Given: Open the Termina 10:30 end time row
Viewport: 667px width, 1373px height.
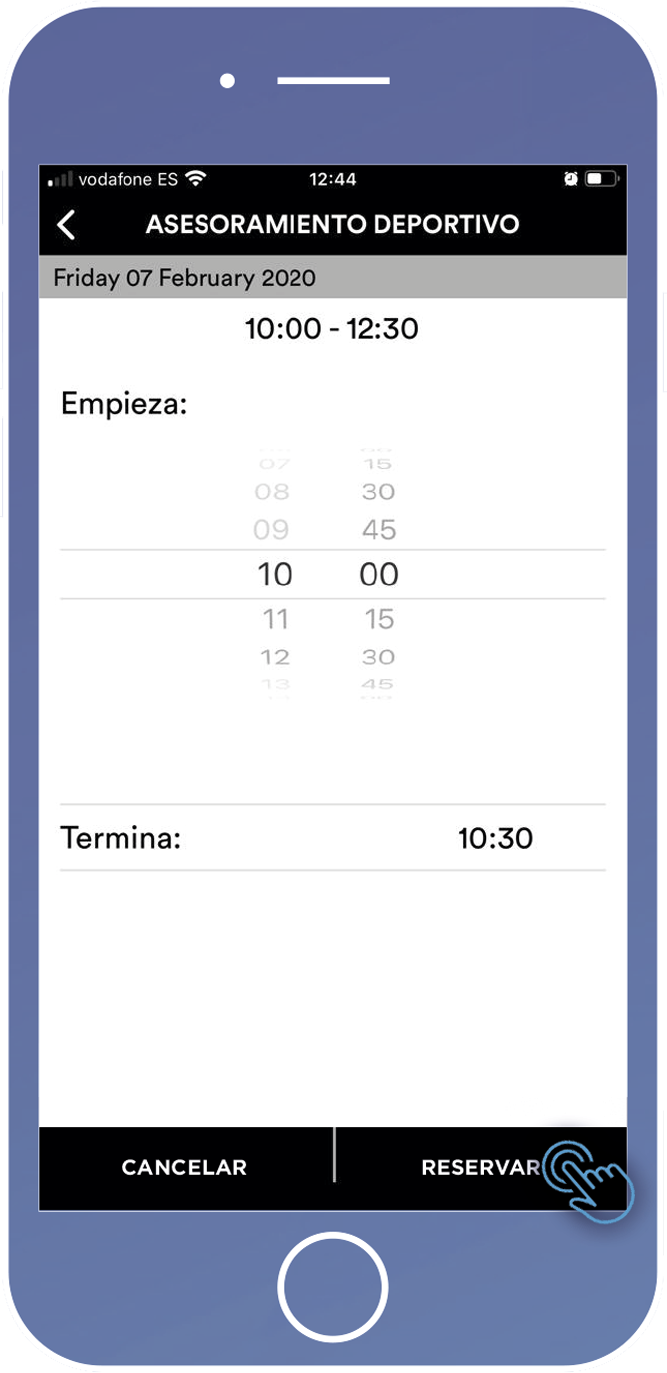Looking at the screenshot, I should 333,838.
